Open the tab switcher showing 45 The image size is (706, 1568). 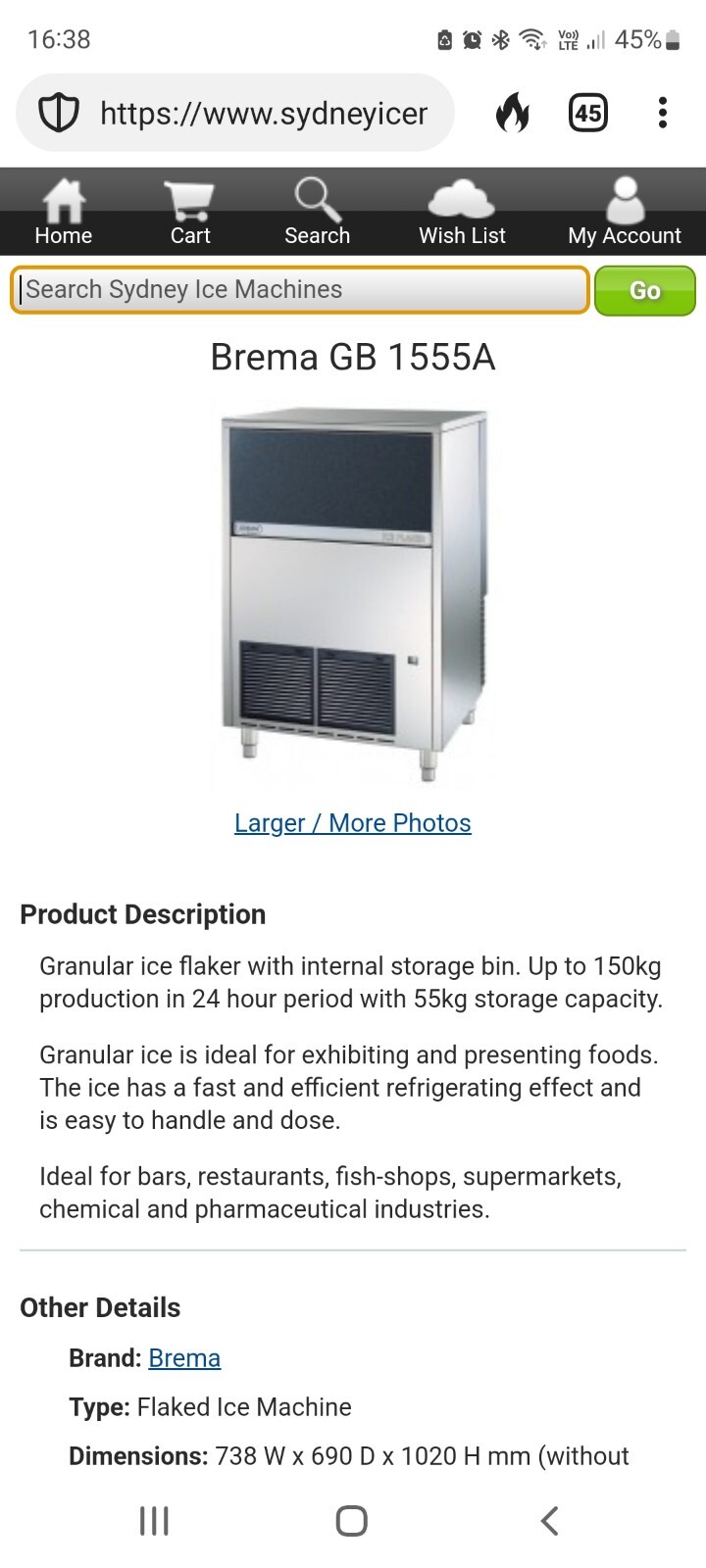pos(587,114)
